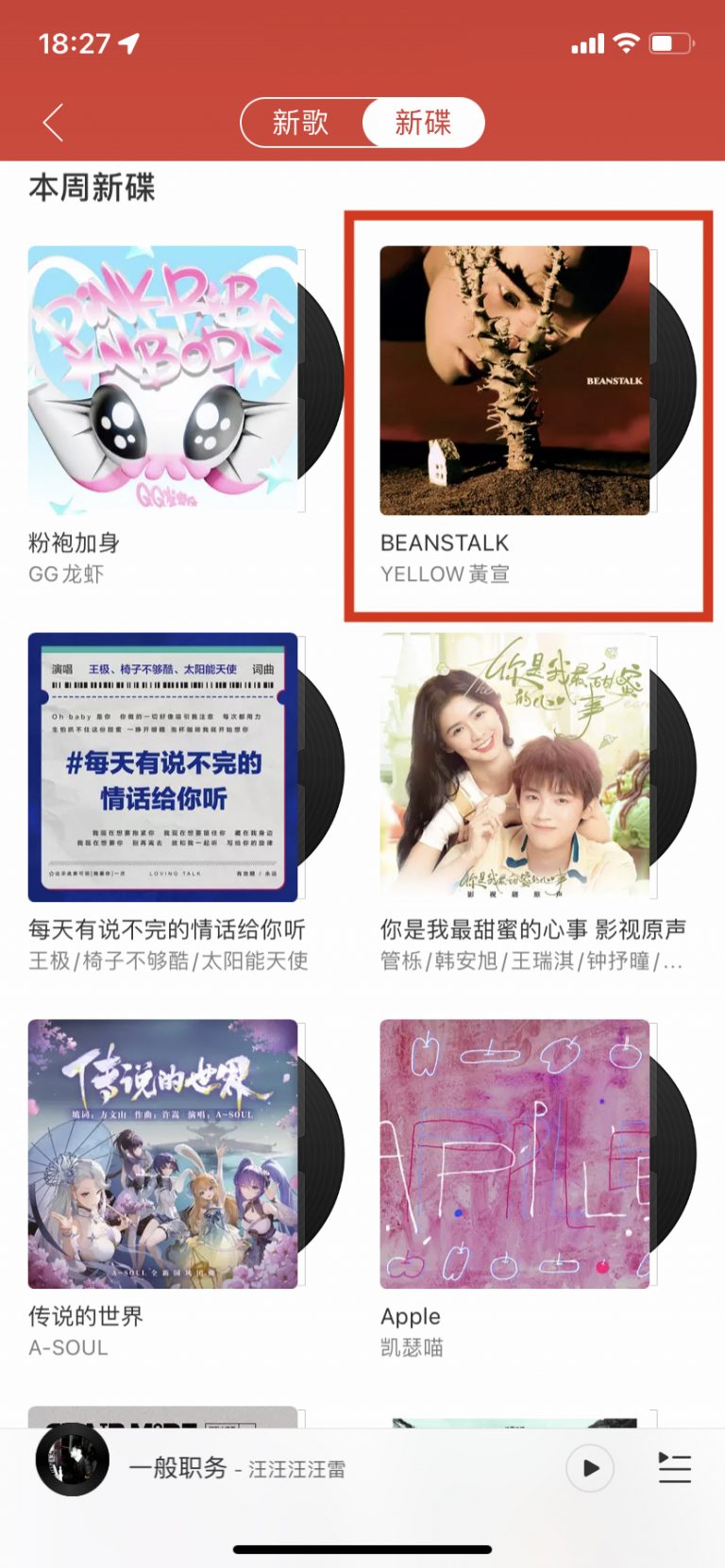The height and width of the screenshot is (1568, 725).
Task: Open the Apple album by 凯瑟喵
Action: [514, 1154]
